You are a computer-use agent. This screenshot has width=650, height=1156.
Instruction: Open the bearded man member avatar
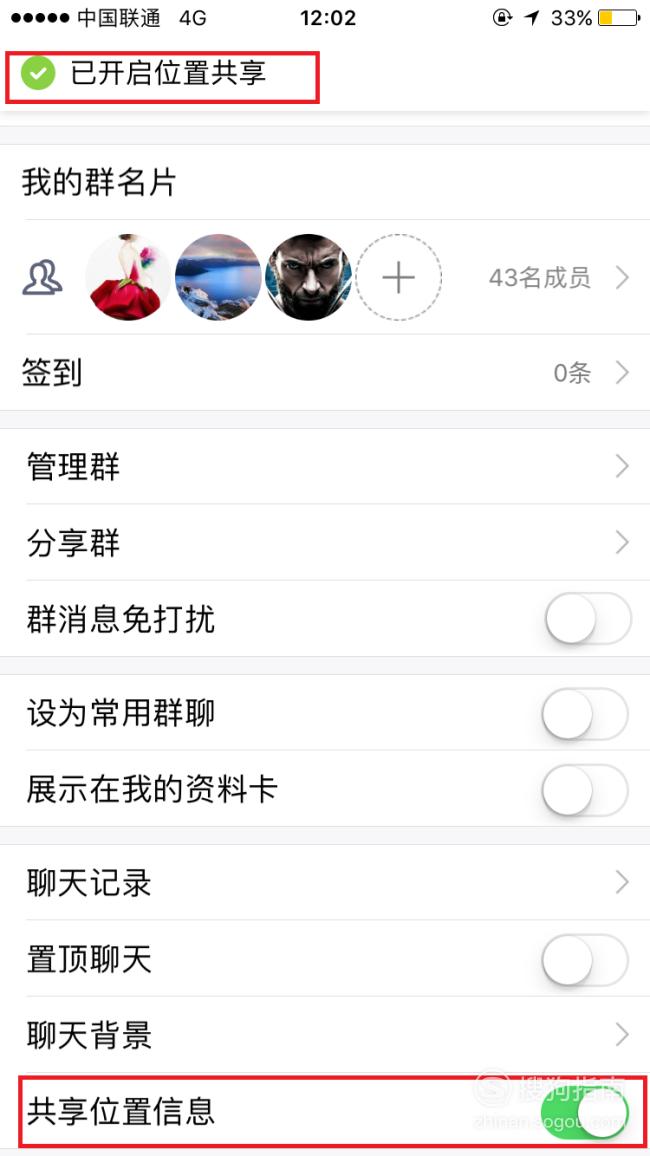click(308, 278)
